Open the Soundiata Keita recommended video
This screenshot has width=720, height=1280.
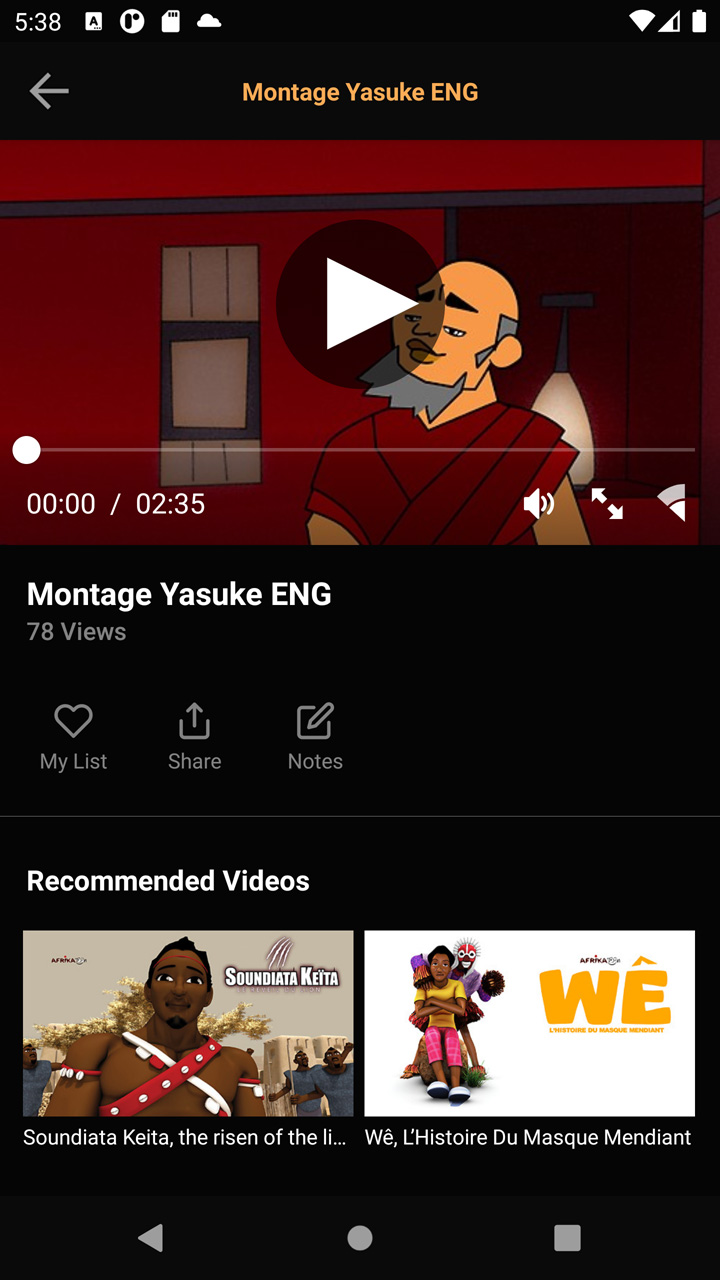pos(188,1040)
